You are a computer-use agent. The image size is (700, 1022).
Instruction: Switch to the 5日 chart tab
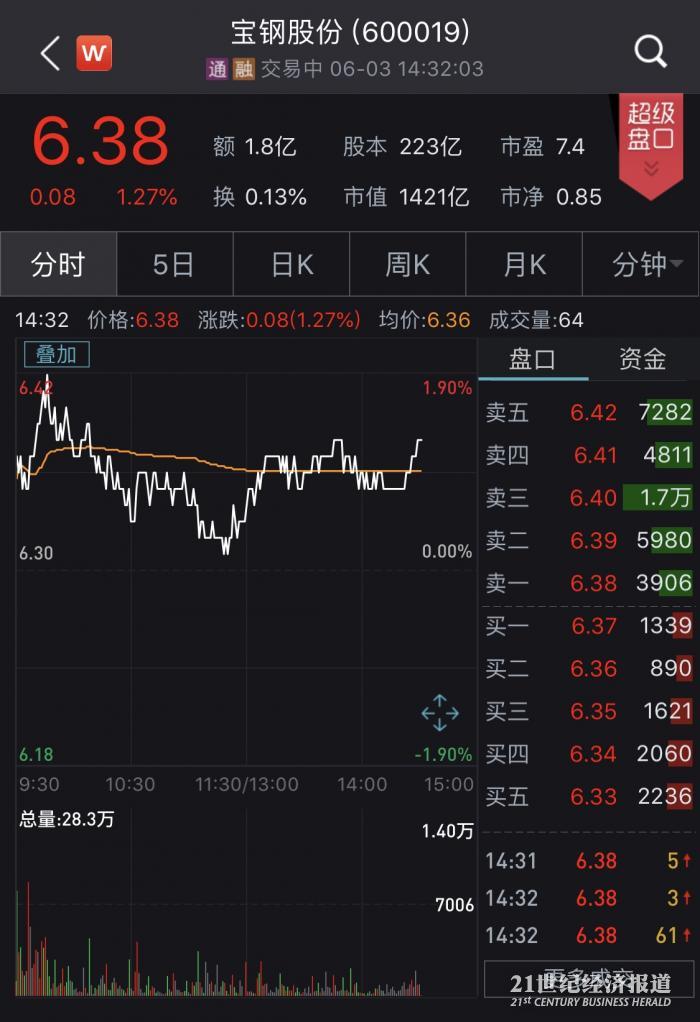click(x=174, y=265)
